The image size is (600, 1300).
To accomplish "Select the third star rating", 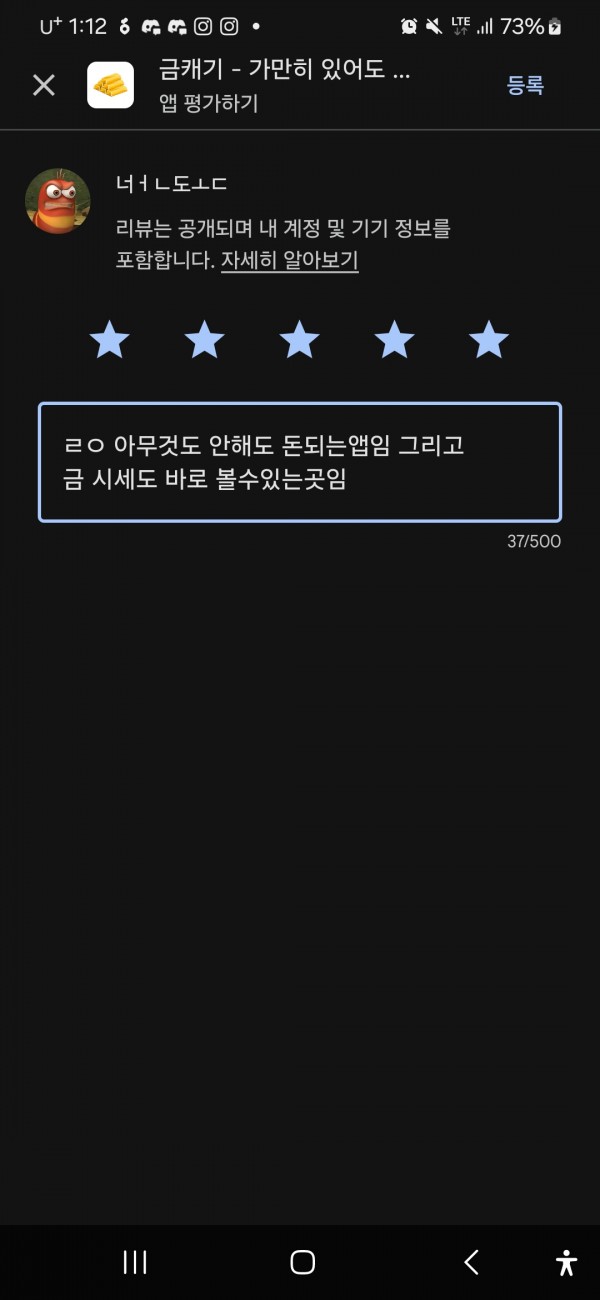I will tap(299, 340).
